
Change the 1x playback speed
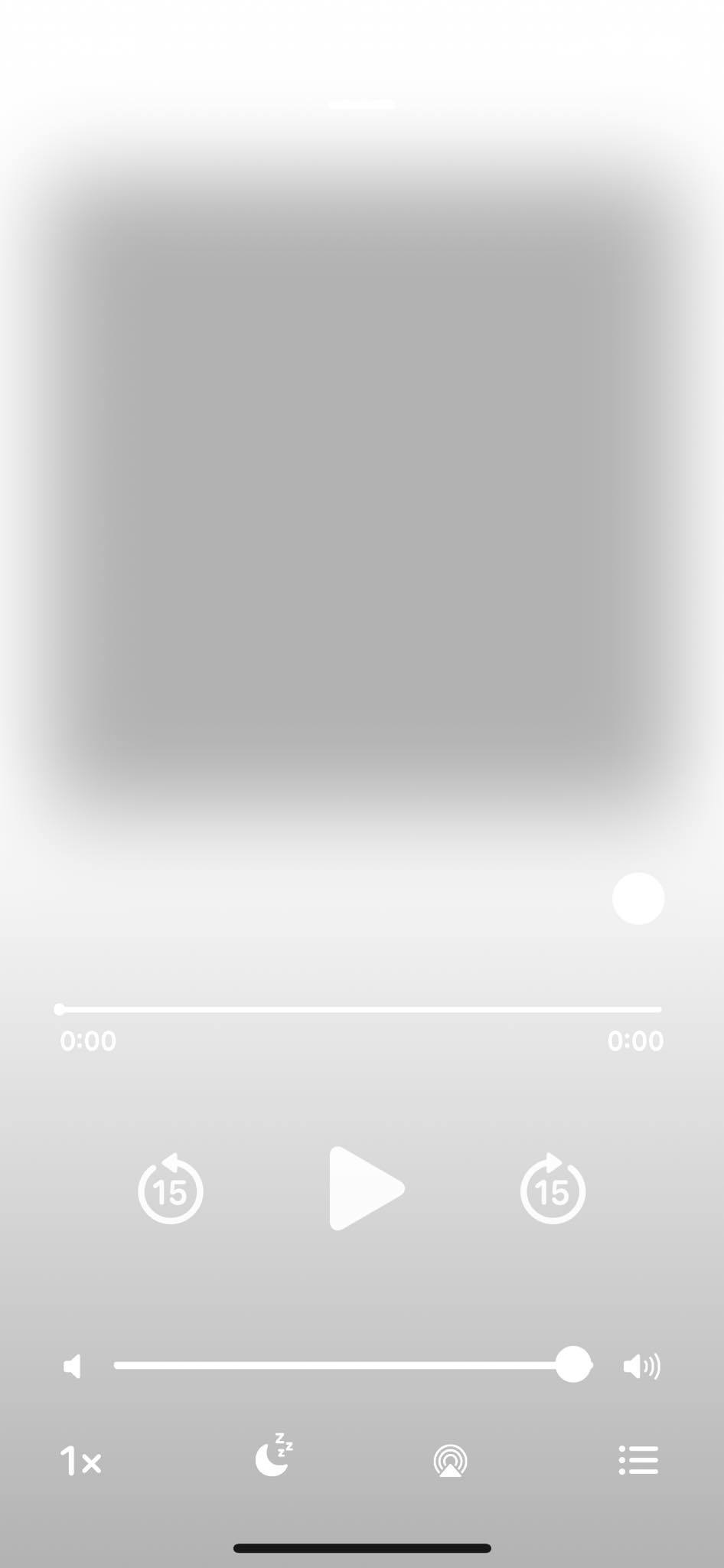pyautogui.click(x=80, y=1461)
